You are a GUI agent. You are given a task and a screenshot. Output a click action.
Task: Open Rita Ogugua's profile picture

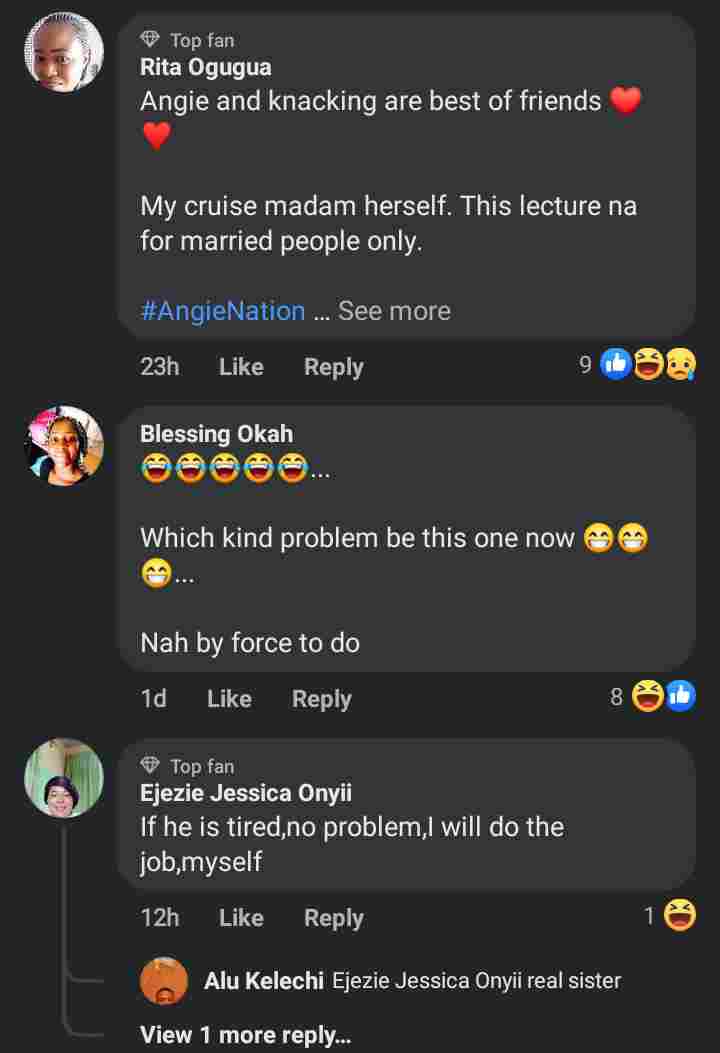[x=63, y=53]
